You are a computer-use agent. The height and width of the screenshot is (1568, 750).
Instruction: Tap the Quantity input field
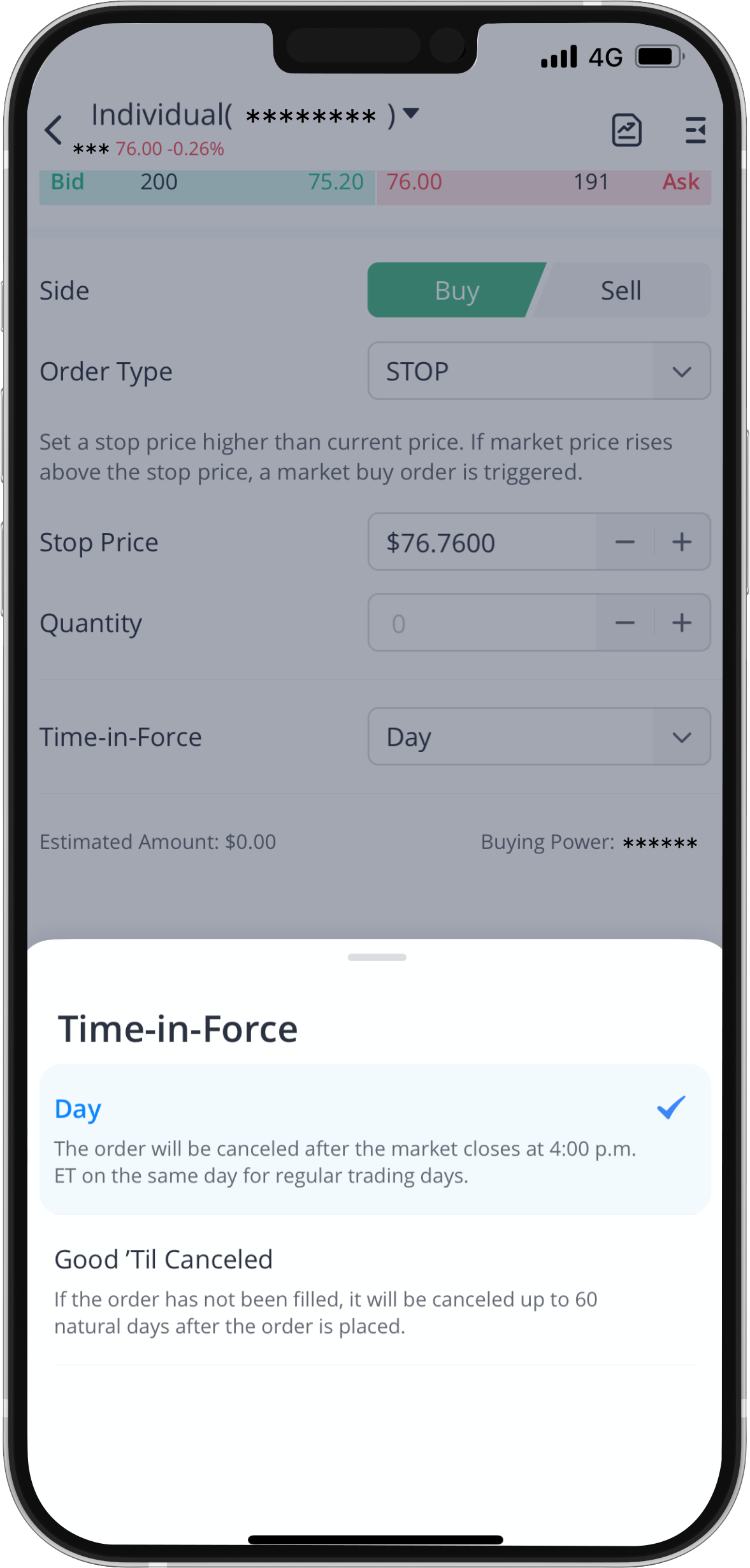pyautogui.click(x=482, y=623)
